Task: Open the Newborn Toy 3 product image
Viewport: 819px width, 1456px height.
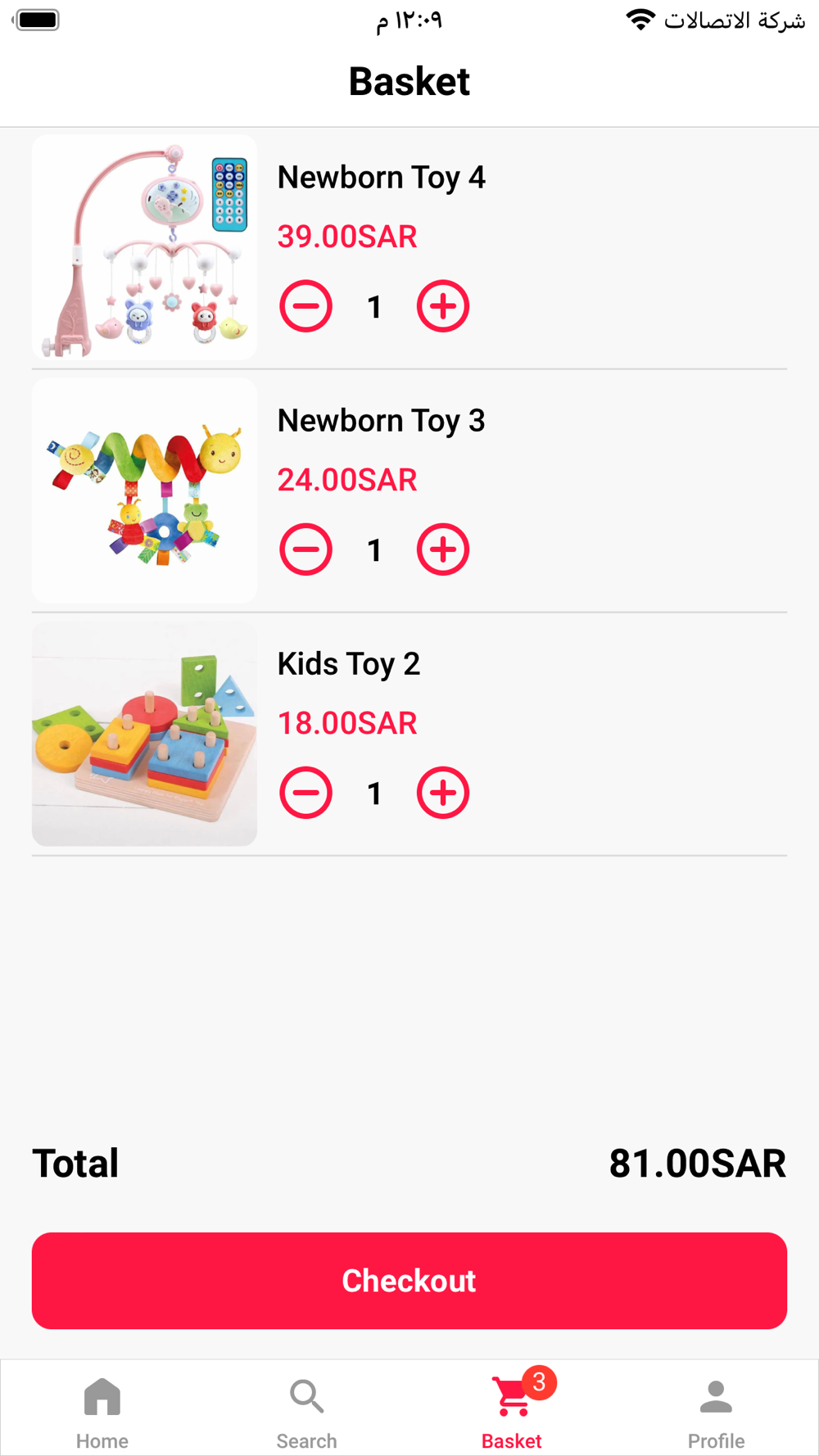Action: pyautogui.click(x=144, y=491)
